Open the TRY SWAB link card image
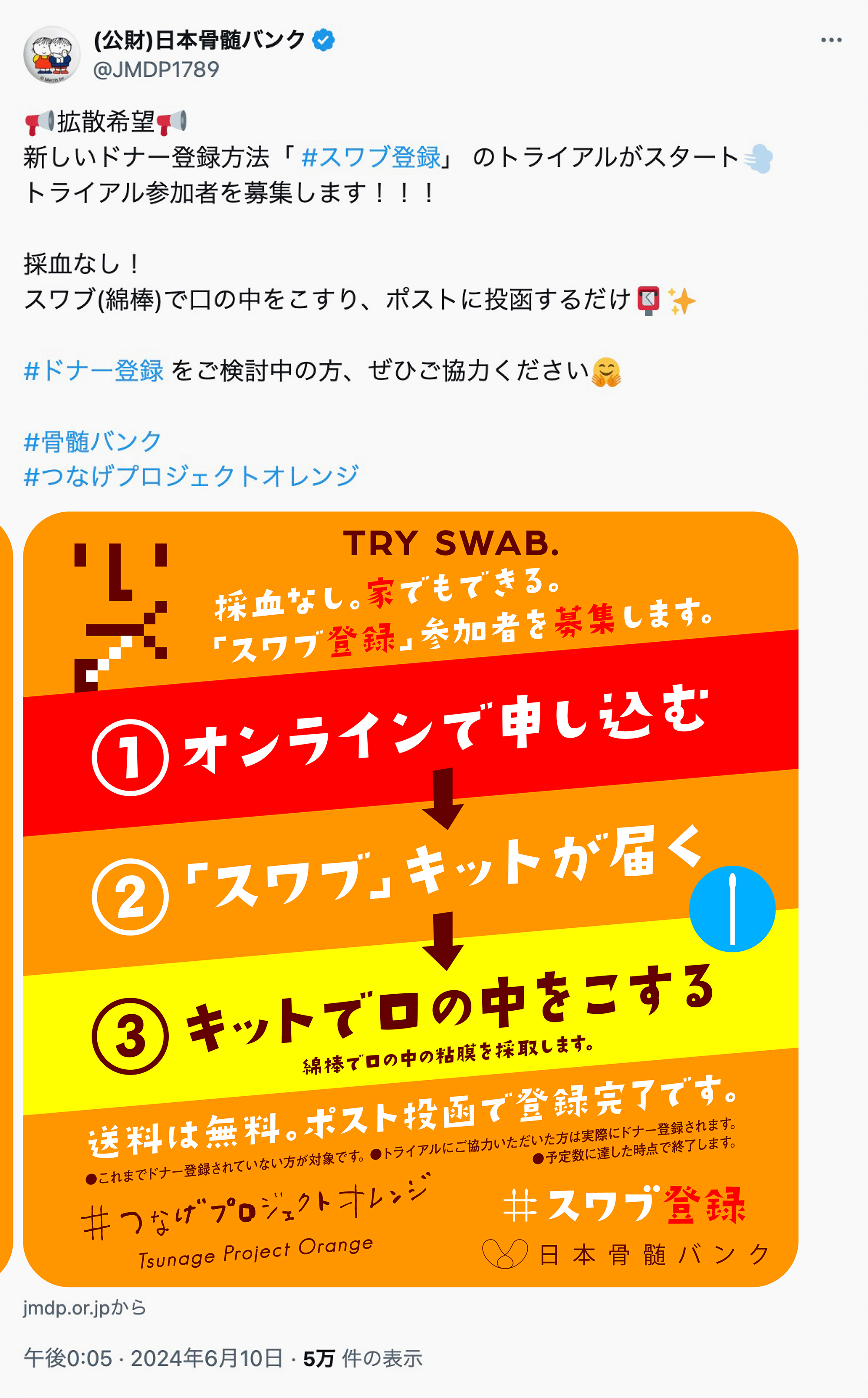868x1398 pixels. point(411,900)
